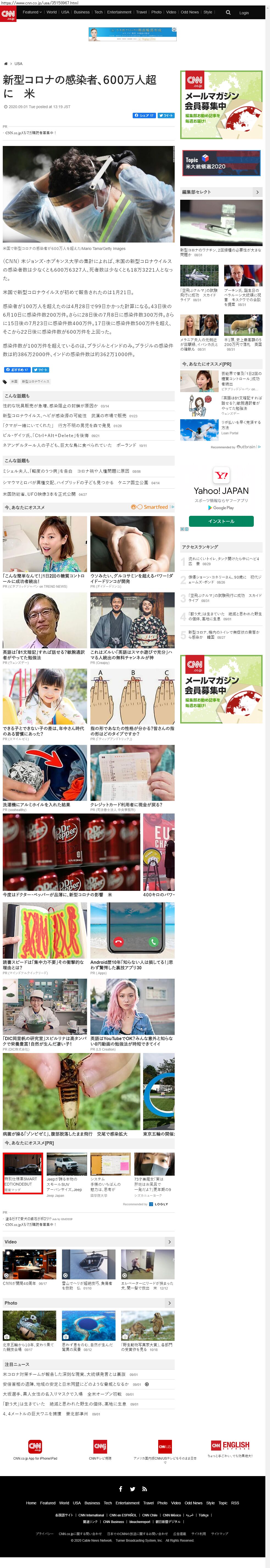
Task: Tap the home icon in the breadcrumb
Action: [6, 63]
